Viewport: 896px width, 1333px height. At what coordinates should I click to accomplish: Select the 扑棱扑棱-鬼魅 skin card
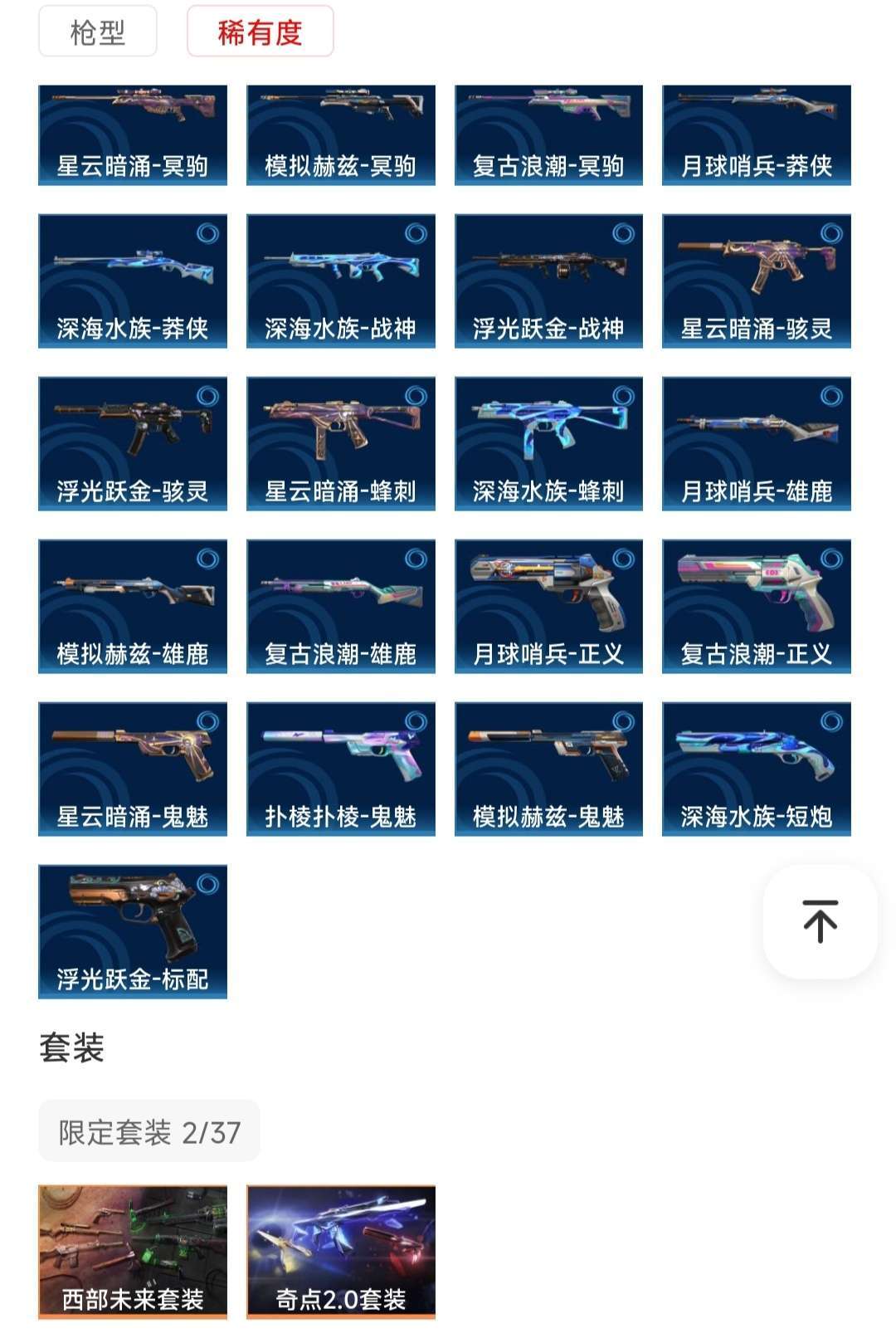tap(339, 772)
